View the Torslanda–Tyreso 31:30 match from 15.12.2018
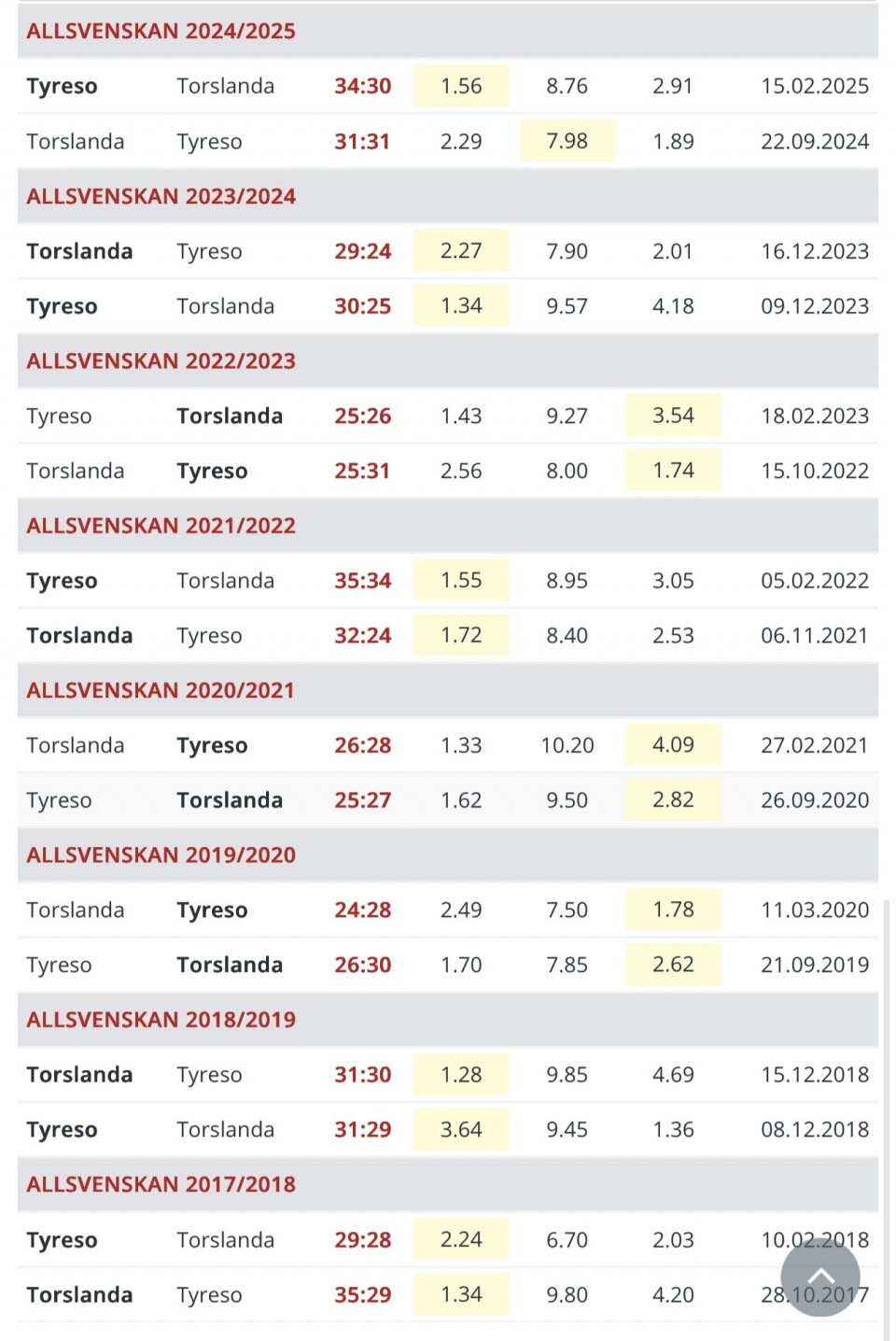The height and width of the screenshot is (1341, 896). 362,1075
